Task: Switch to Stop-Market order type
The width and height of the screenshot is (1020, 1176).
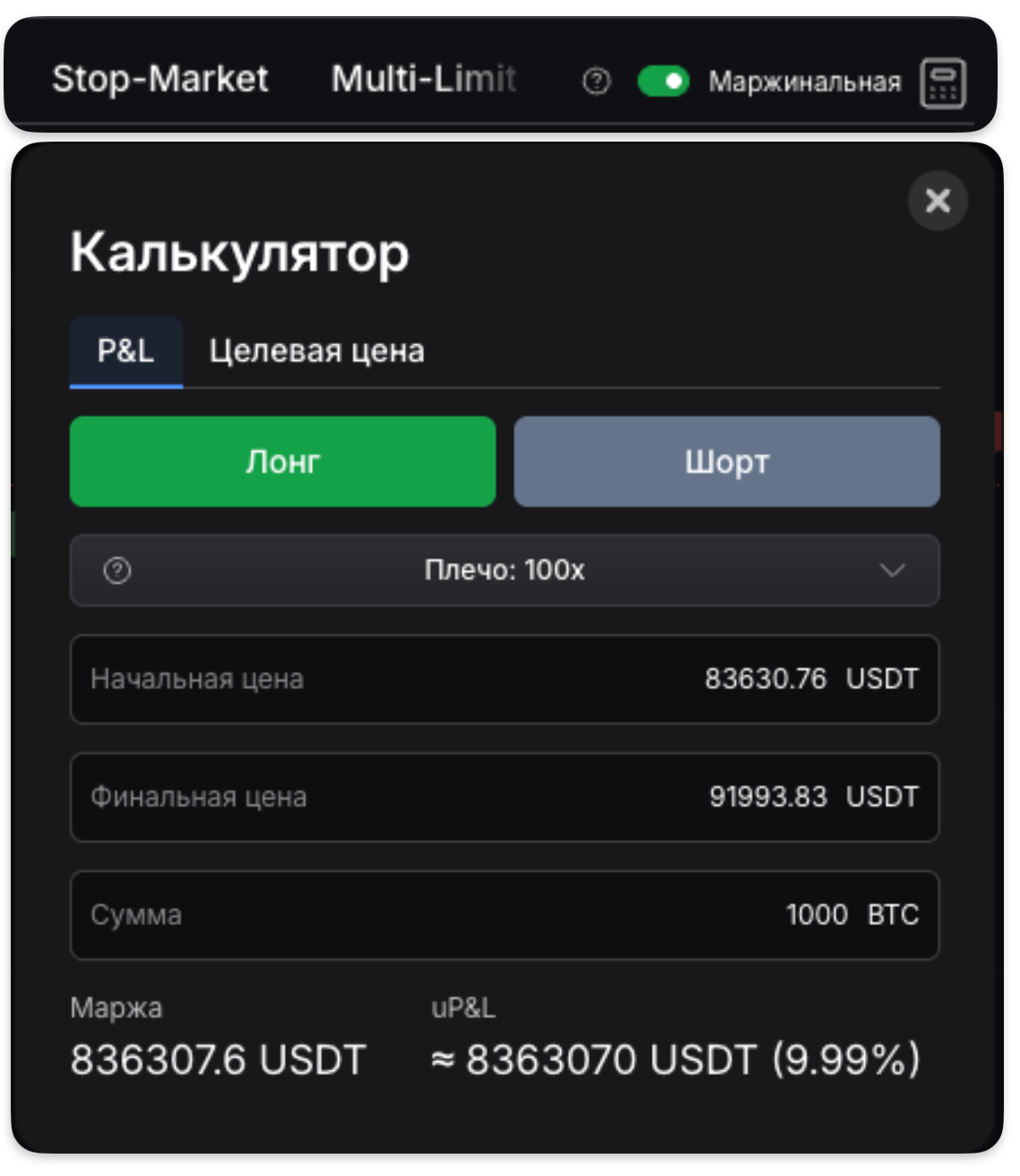Action: coord(160,80)
